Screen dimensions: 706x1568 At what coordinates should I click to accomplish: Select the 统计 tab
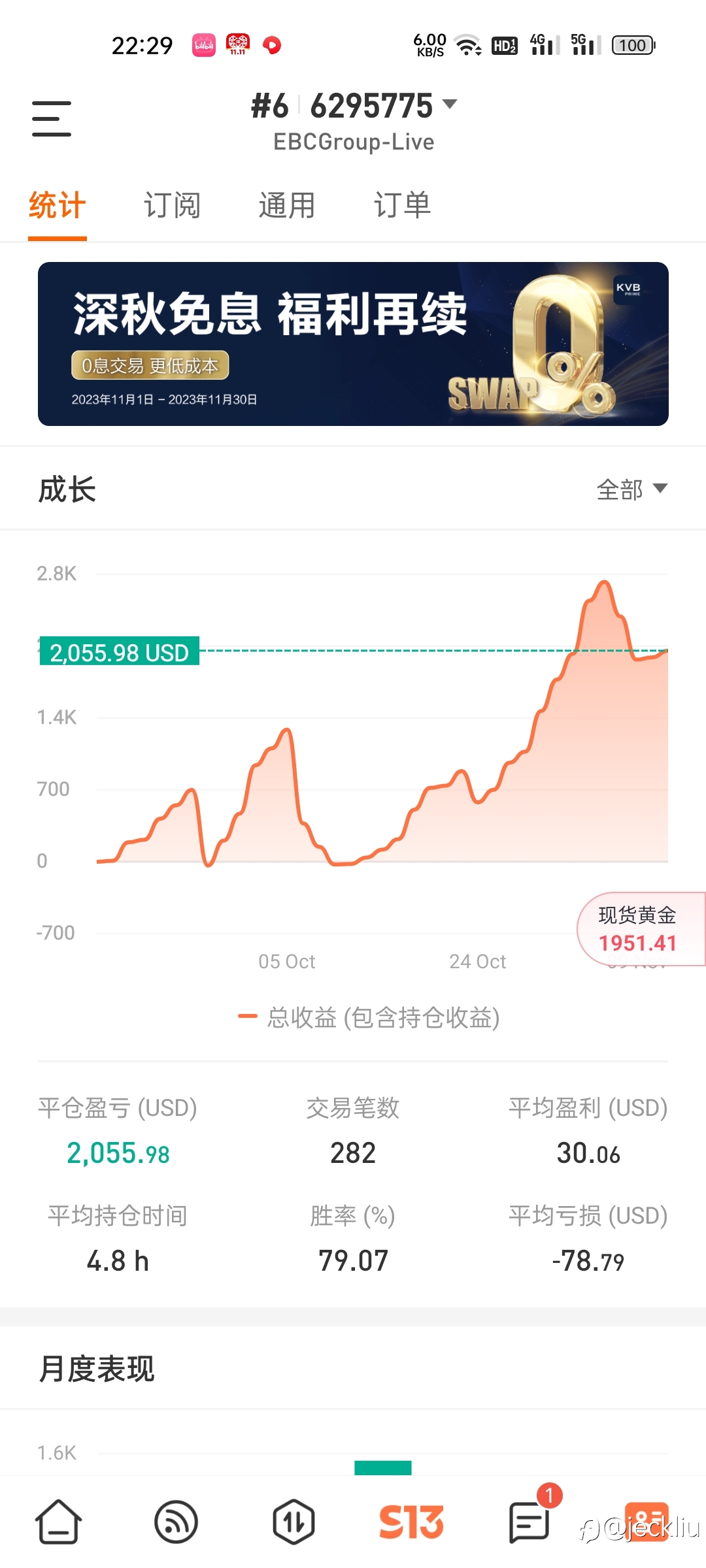tap(58, 205)
